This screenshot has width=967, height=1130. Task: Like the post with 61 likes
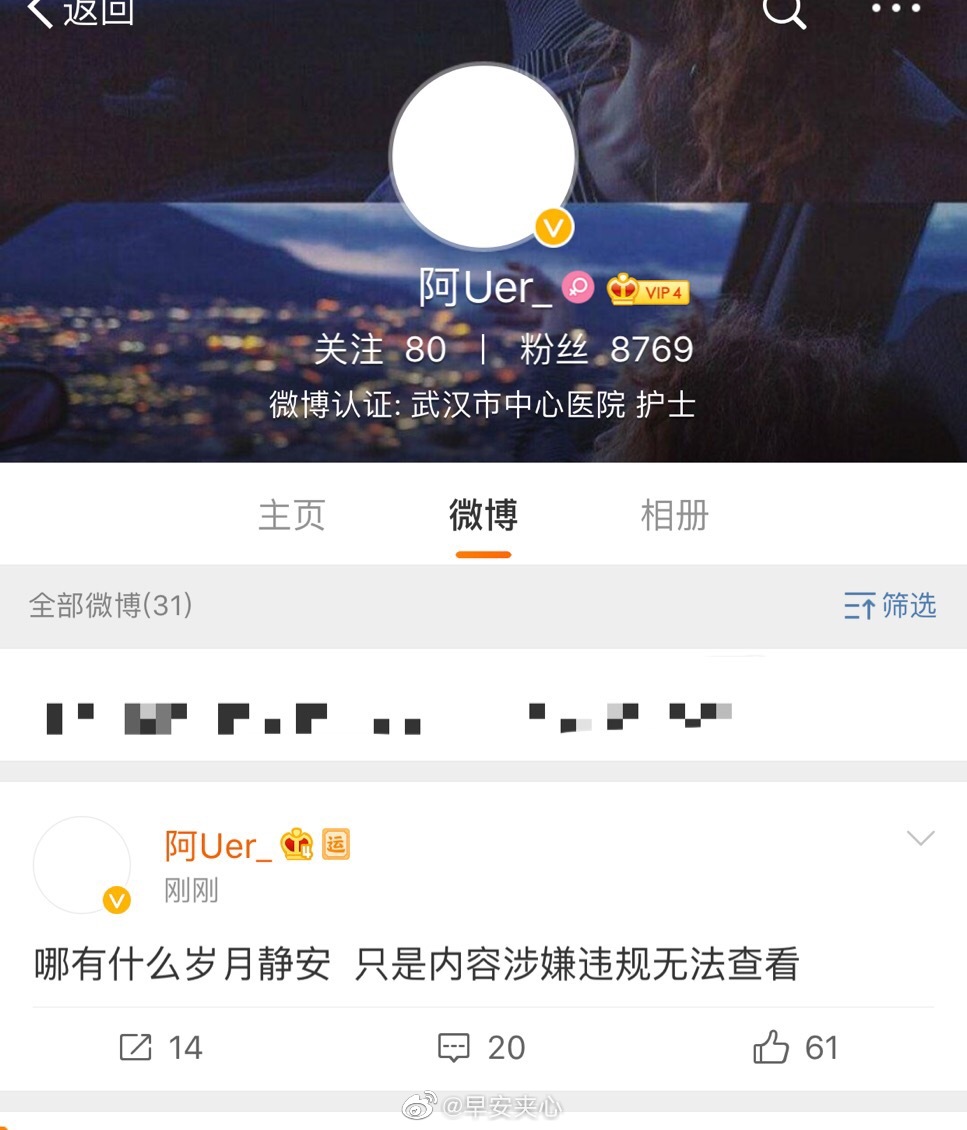(795, 1047)
